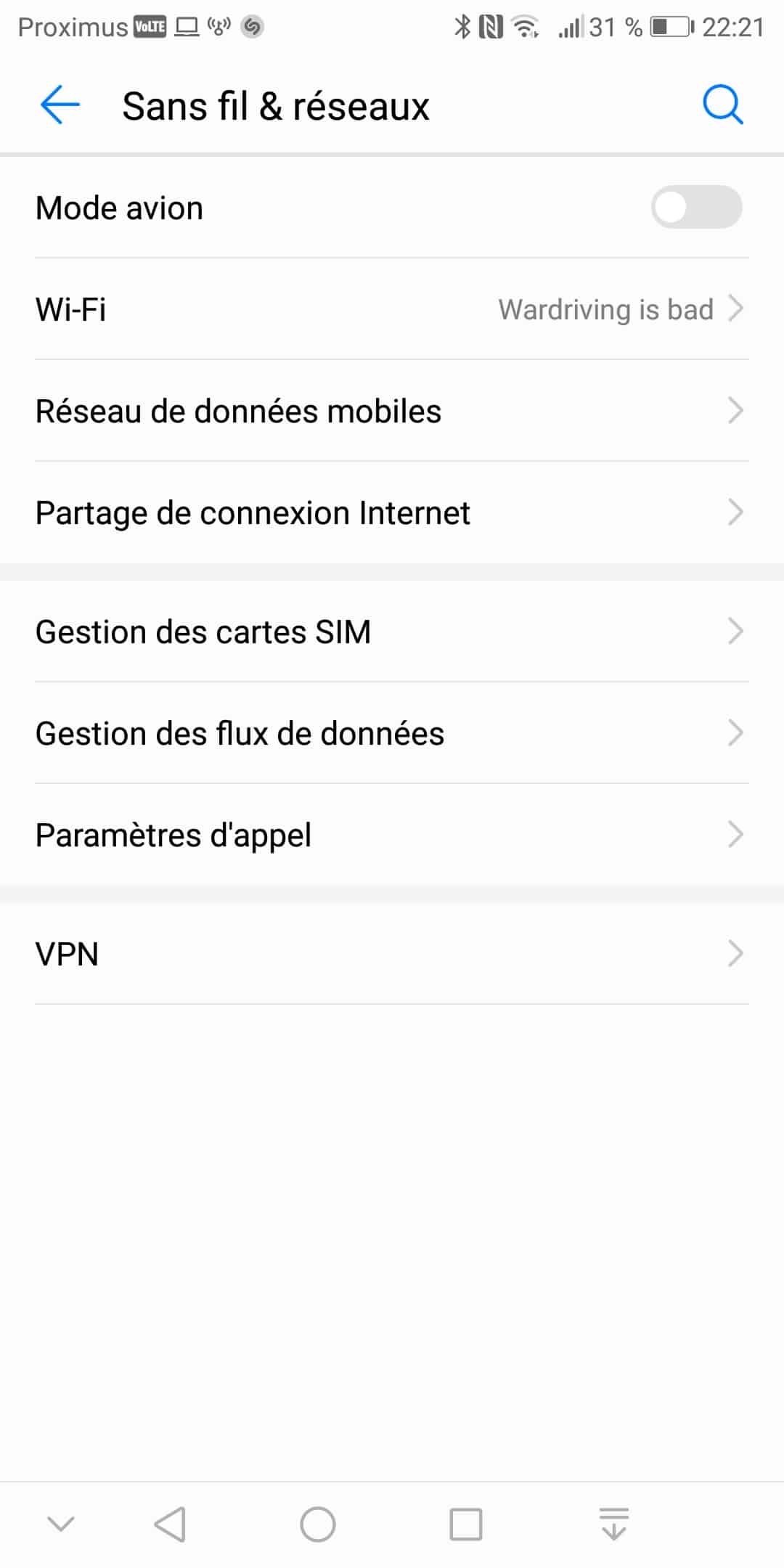Open Gestion des cartes SIM
This screenshot has width=784, height=1568.
[392, 632]
